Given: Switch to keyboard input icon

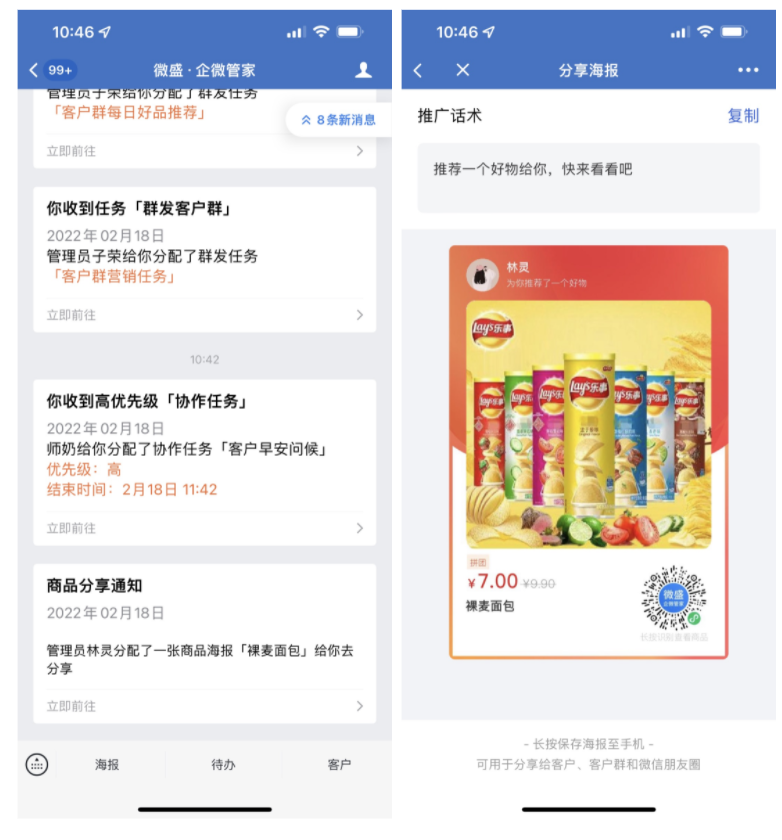Looking at the screenshot, I should [37, 764].
